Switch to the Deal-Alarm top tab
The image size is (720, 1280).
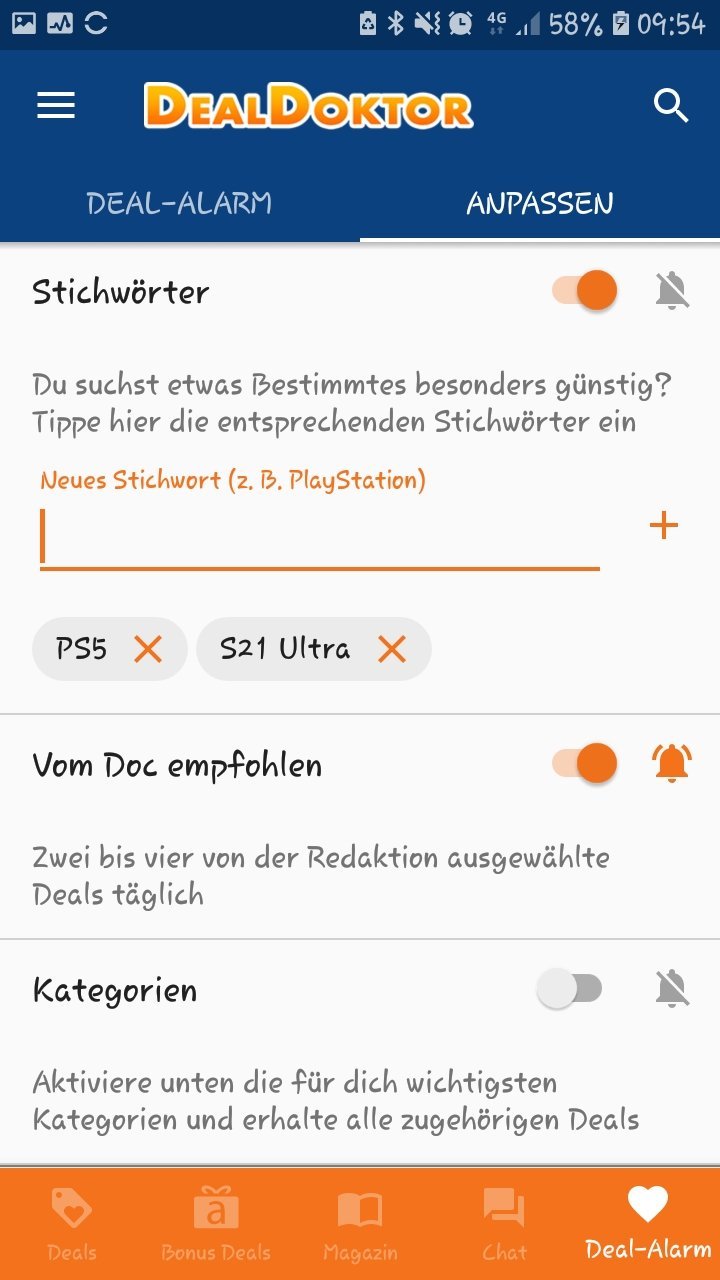click(180, 203)
